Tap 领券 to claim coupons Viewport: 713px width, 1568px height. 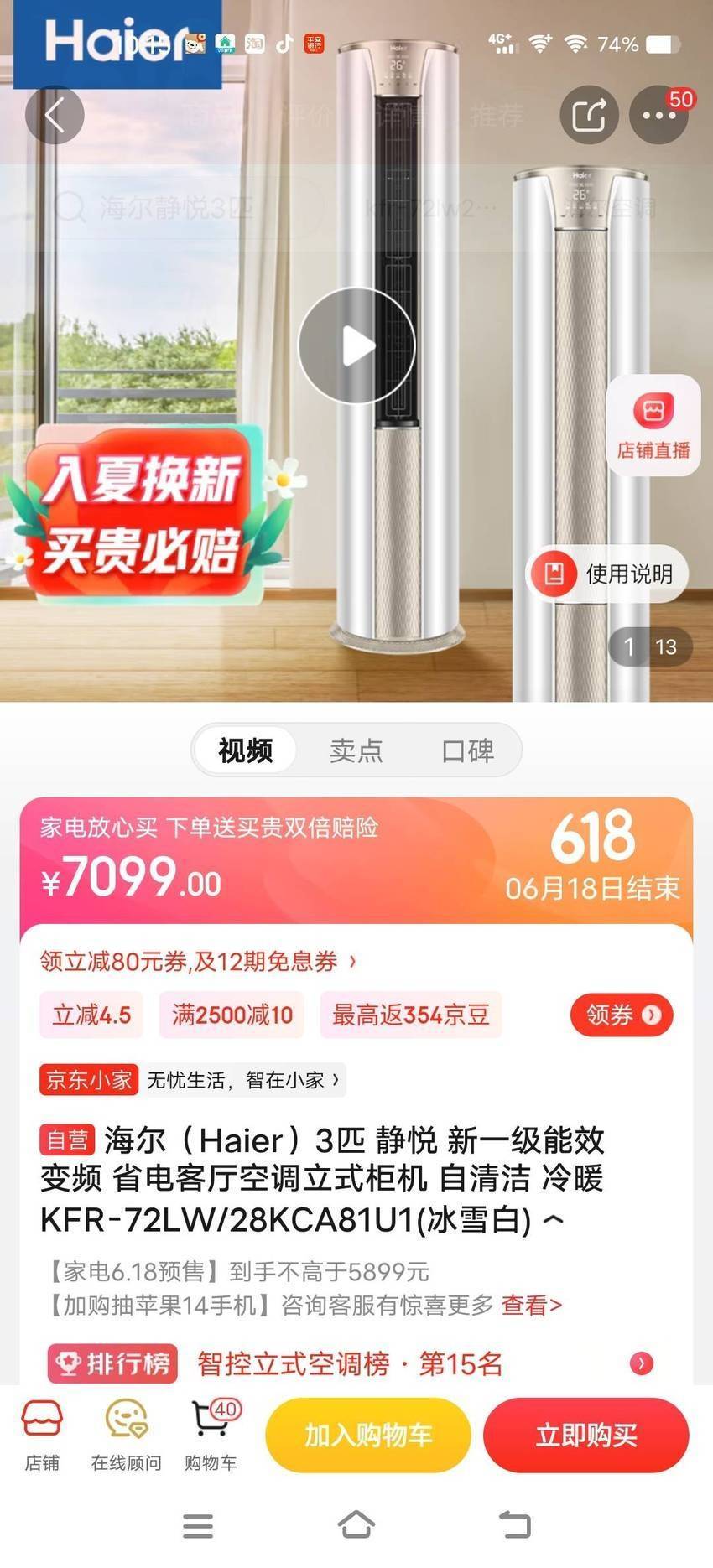coord(622,1015)
